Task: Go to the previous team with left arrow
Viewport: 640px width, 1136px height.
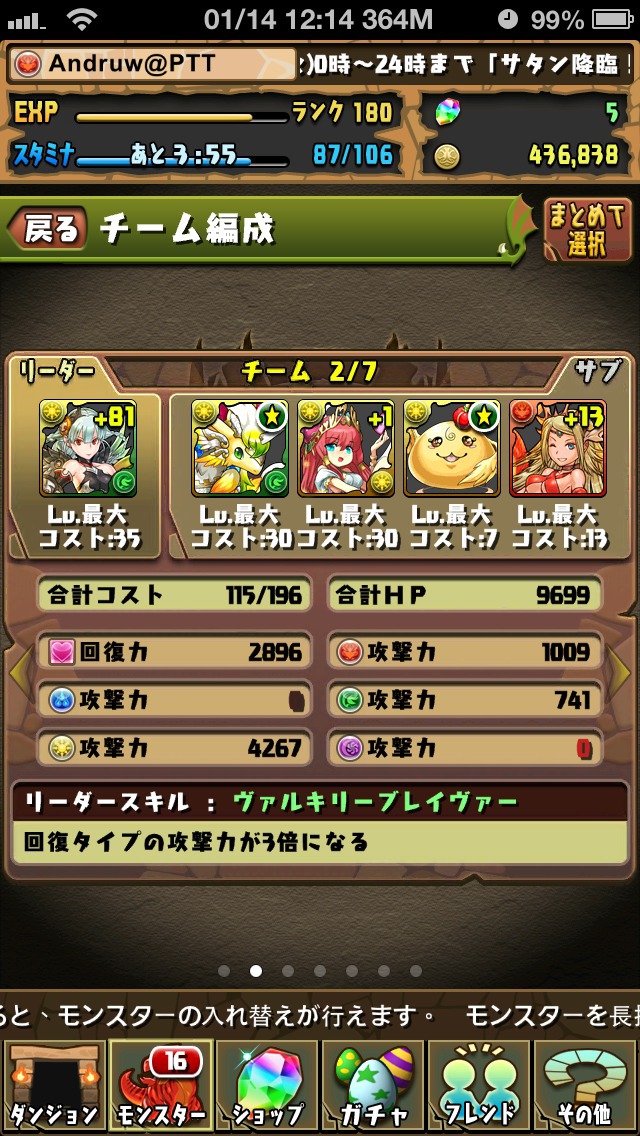Action: pyautogui.click(x=17, y=676)
